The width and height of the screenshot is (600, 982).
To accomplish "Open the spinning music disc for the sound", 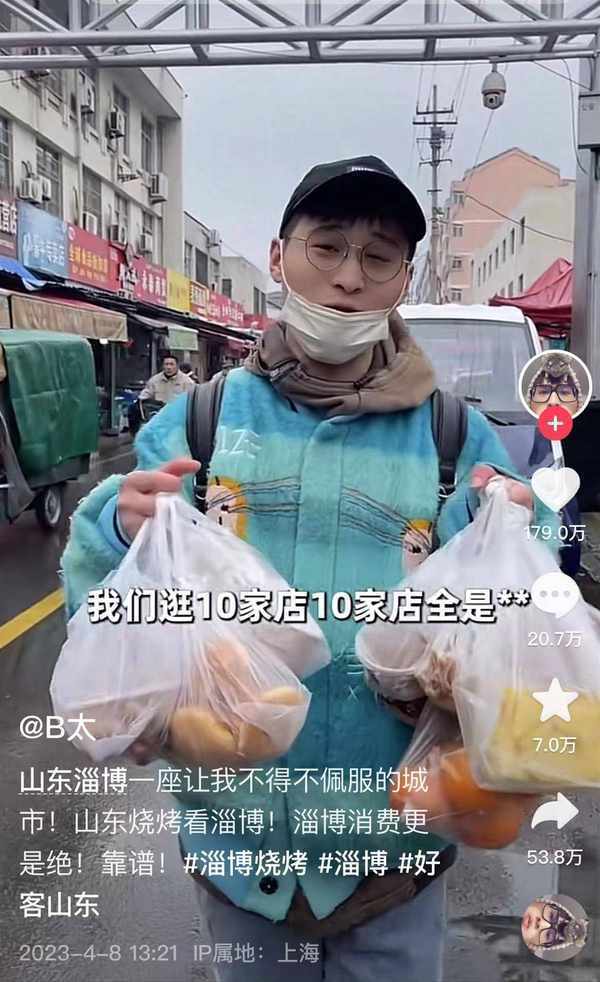I will [x=555, y=927].
